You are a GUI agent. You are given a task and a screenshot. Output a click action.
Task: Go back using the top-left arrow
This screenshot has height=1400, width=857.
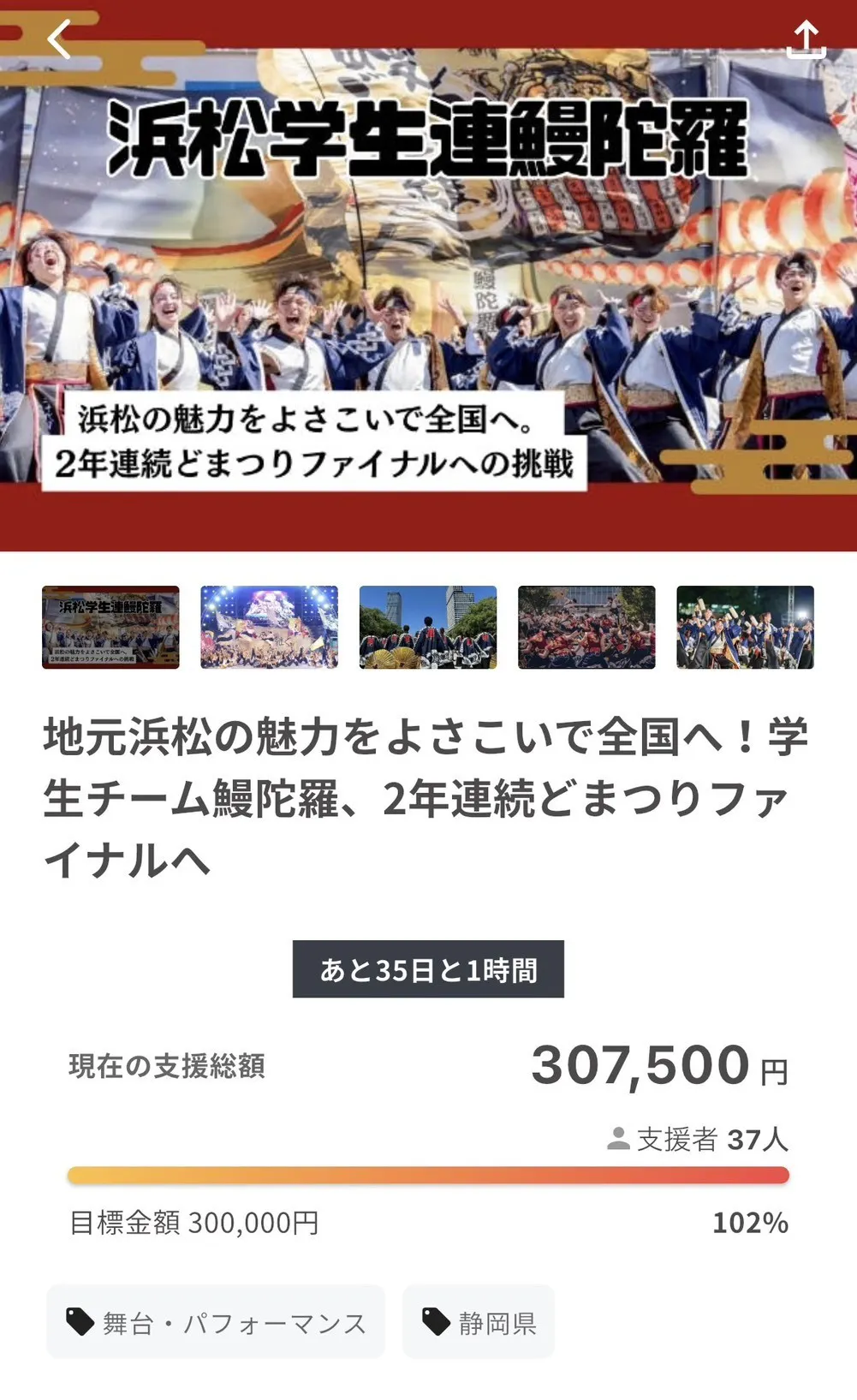[x=58, y=39]
